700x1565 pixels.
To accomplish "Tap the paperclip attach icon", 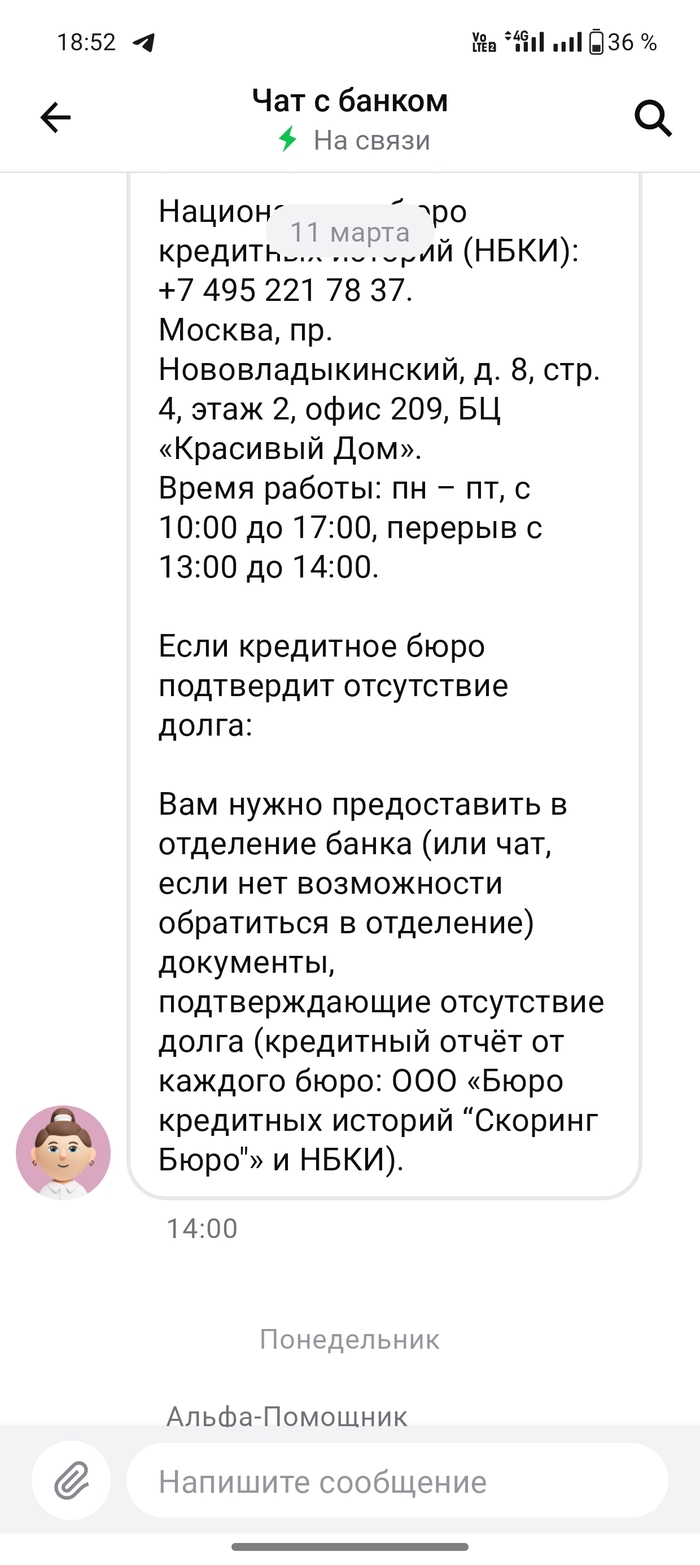I will [72, 1480].
